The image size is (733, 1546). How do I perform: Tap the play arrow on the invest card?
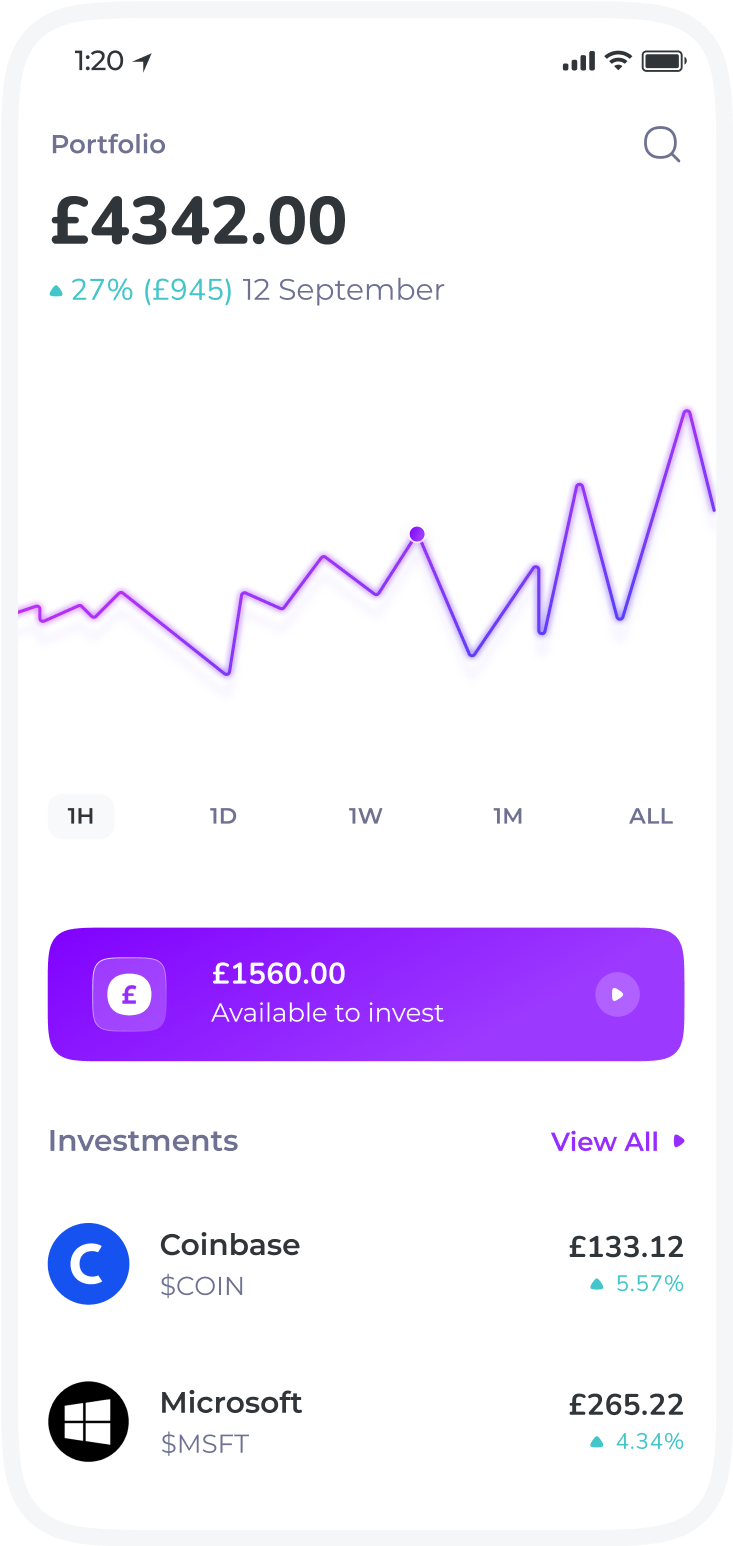617,994
